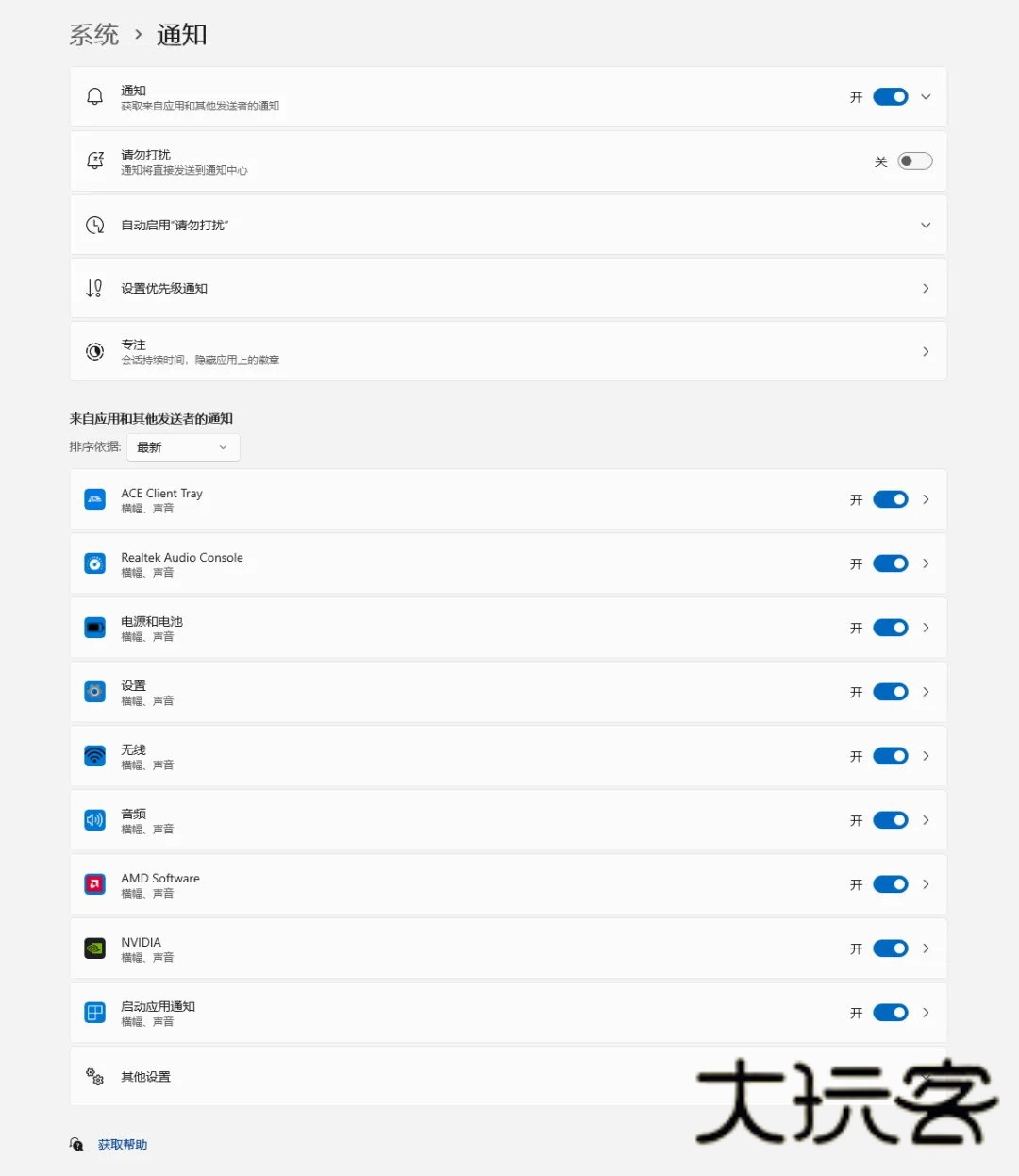This screenshot has height=1176, width=1019.
Task: Open the 获取帮助 link
Action: coord(123,1145)
